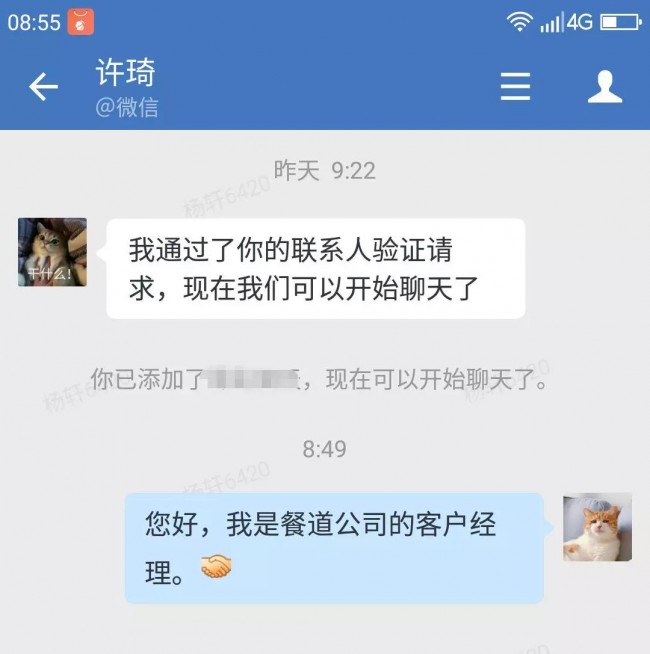
Task: Tap 许琦's cat avatar
Action: [x=52, y=252]
